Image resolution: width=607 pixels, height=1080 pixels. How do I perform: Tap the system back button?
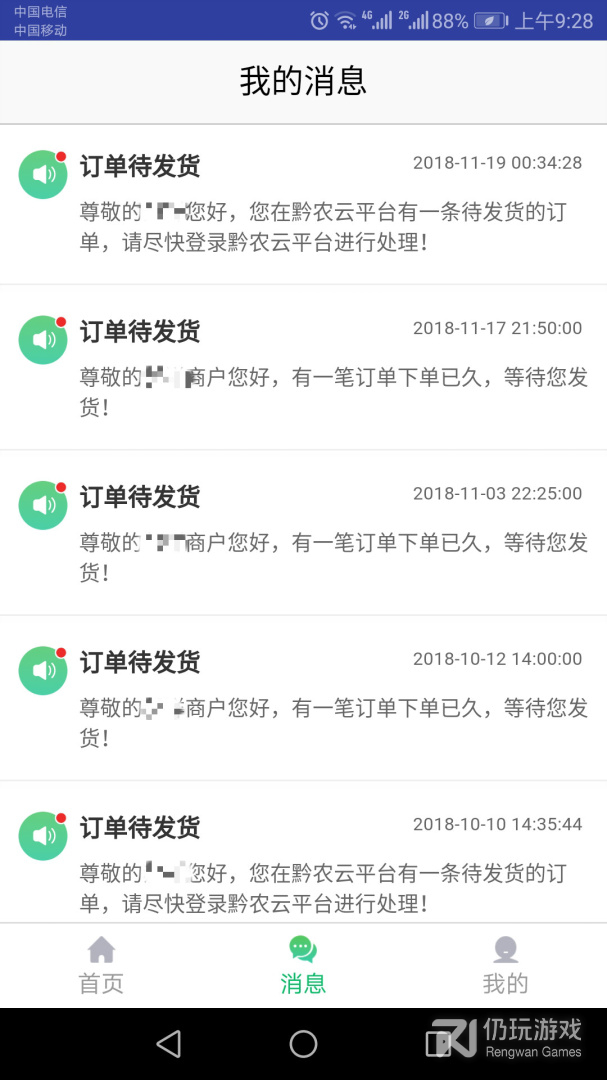coord(169,1044)
